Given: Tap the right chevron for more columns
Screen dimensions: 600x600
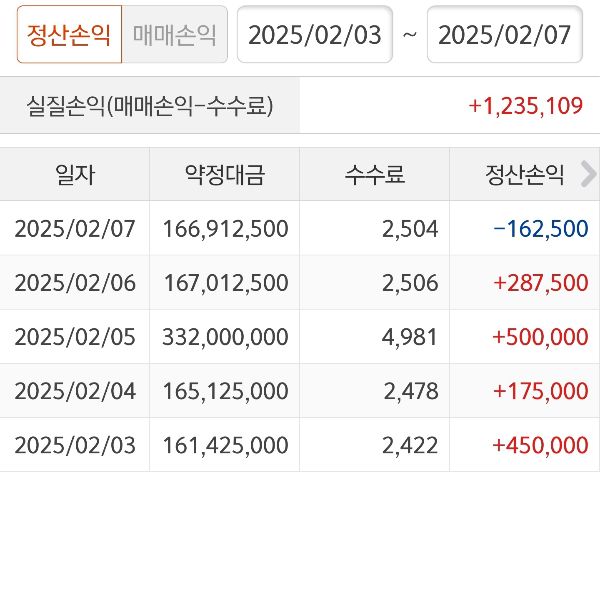Looking at the screenshot, I should pos(588,173).
